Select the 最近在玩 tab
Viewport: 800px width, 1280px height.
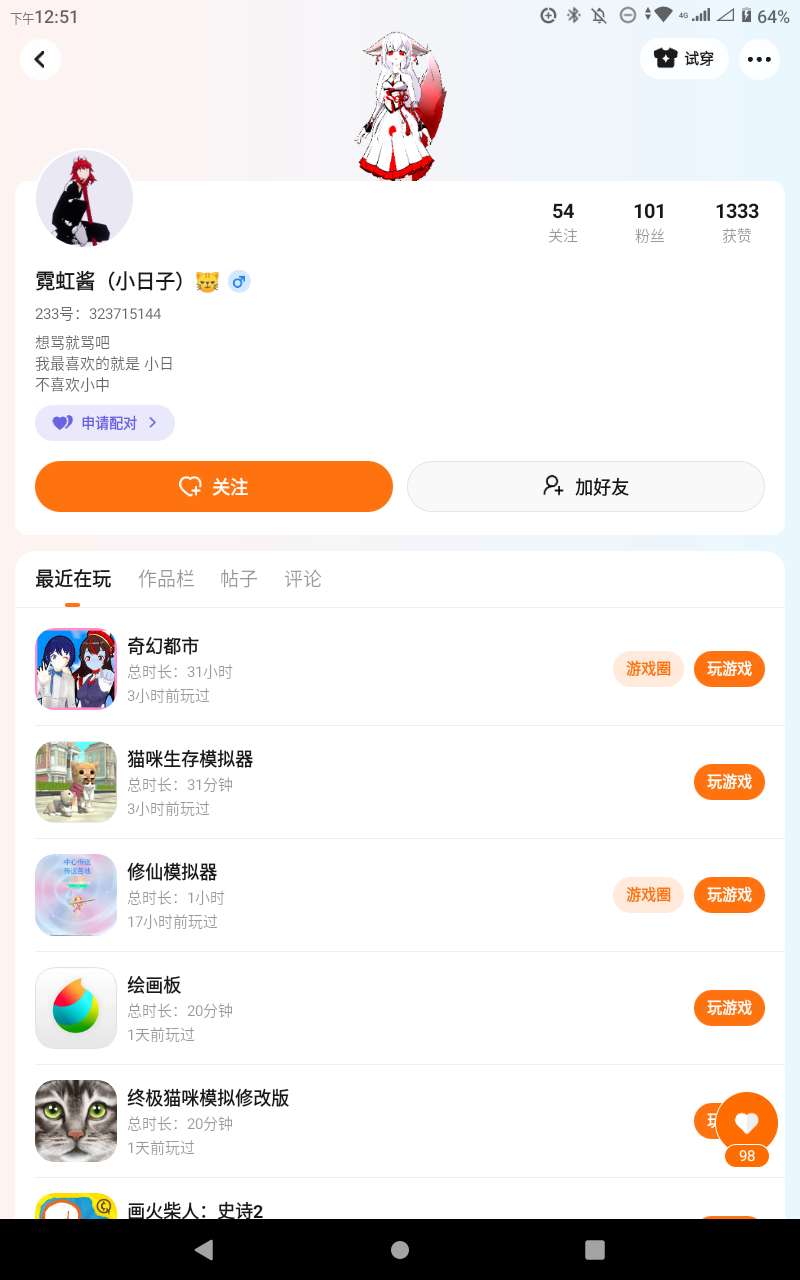(x=73, y=579)
